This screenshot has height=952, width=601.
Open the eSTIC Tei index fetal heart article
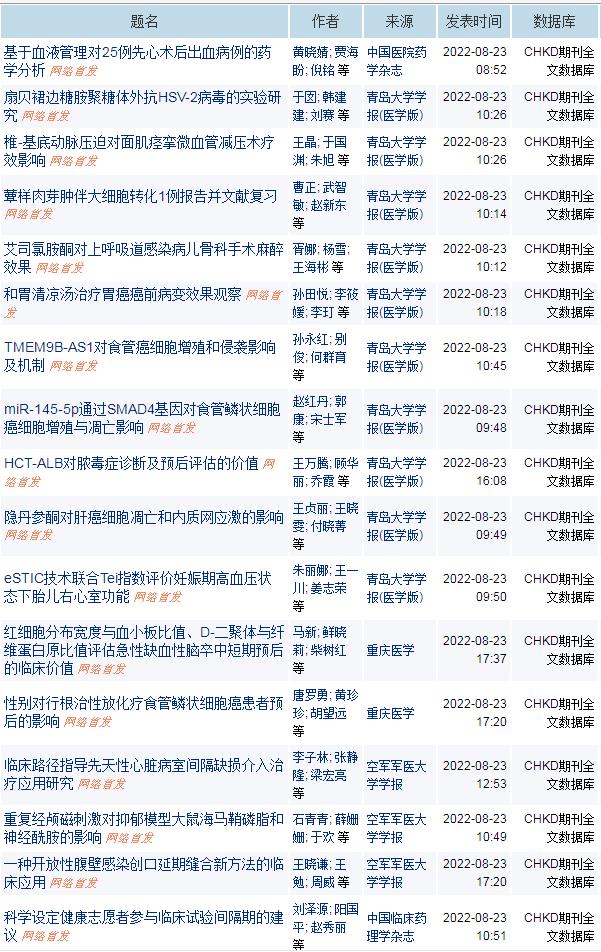[140, 578]
